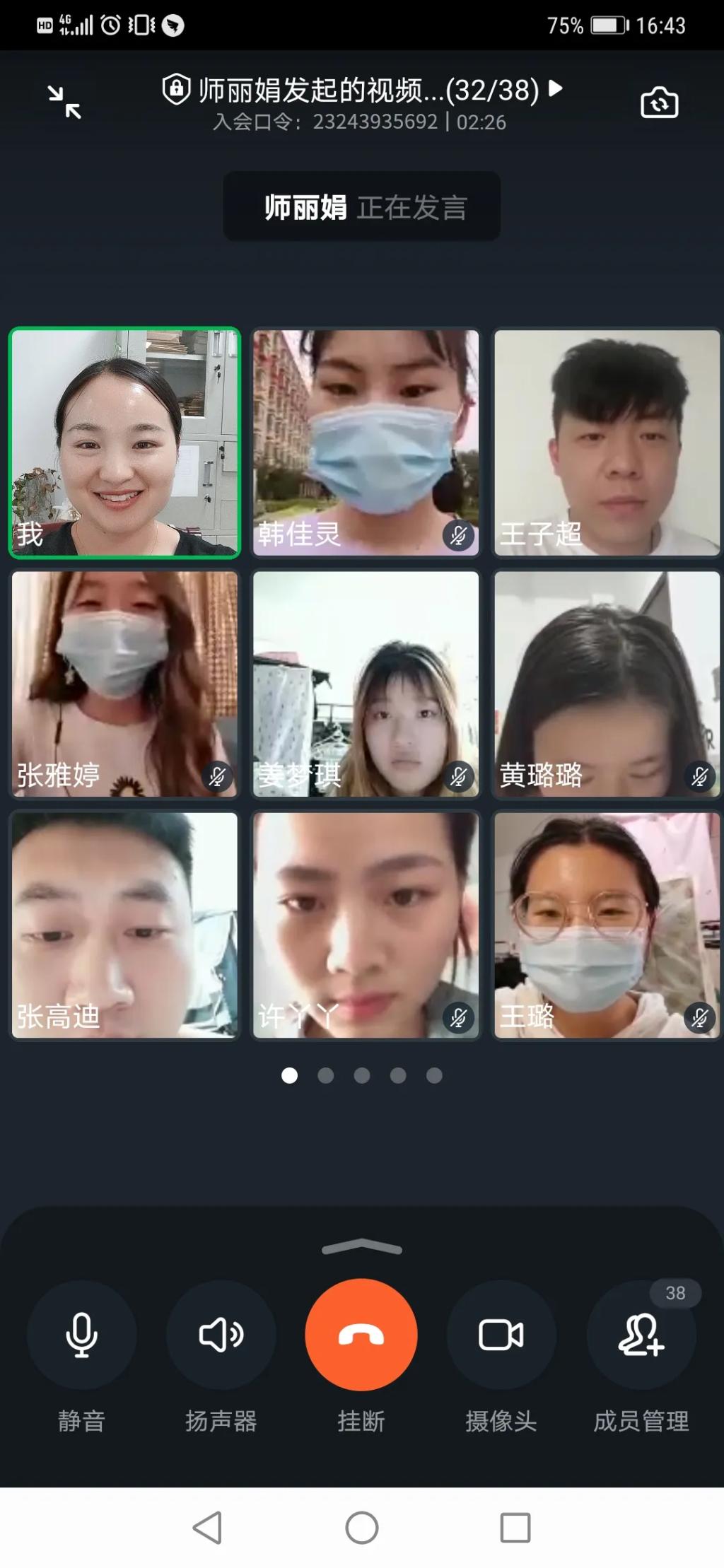Go back with the system back button
724x1568 pixels.
pyautogui.click(x=208, y=1527)
